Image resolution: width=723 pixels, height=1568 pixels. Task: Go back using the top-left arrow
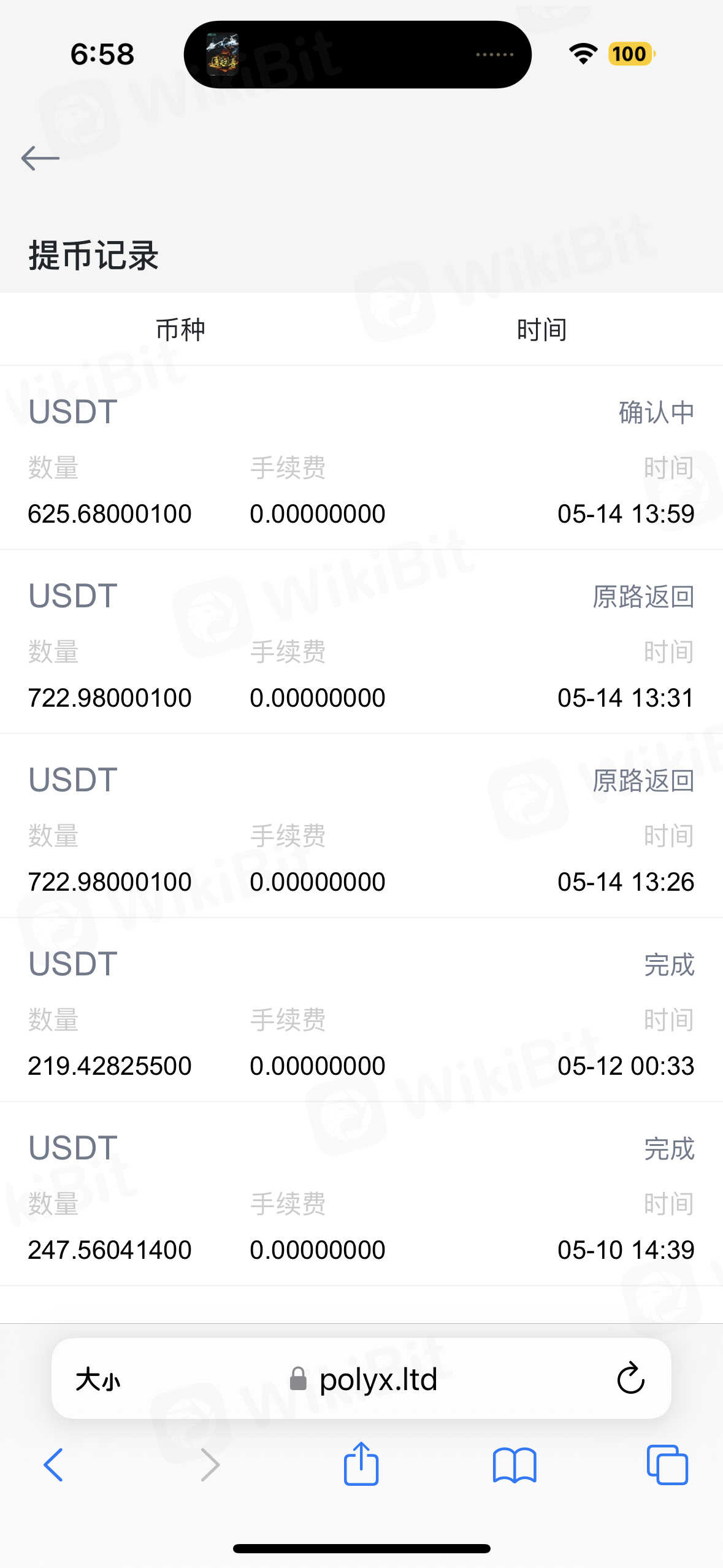(40, 158)
